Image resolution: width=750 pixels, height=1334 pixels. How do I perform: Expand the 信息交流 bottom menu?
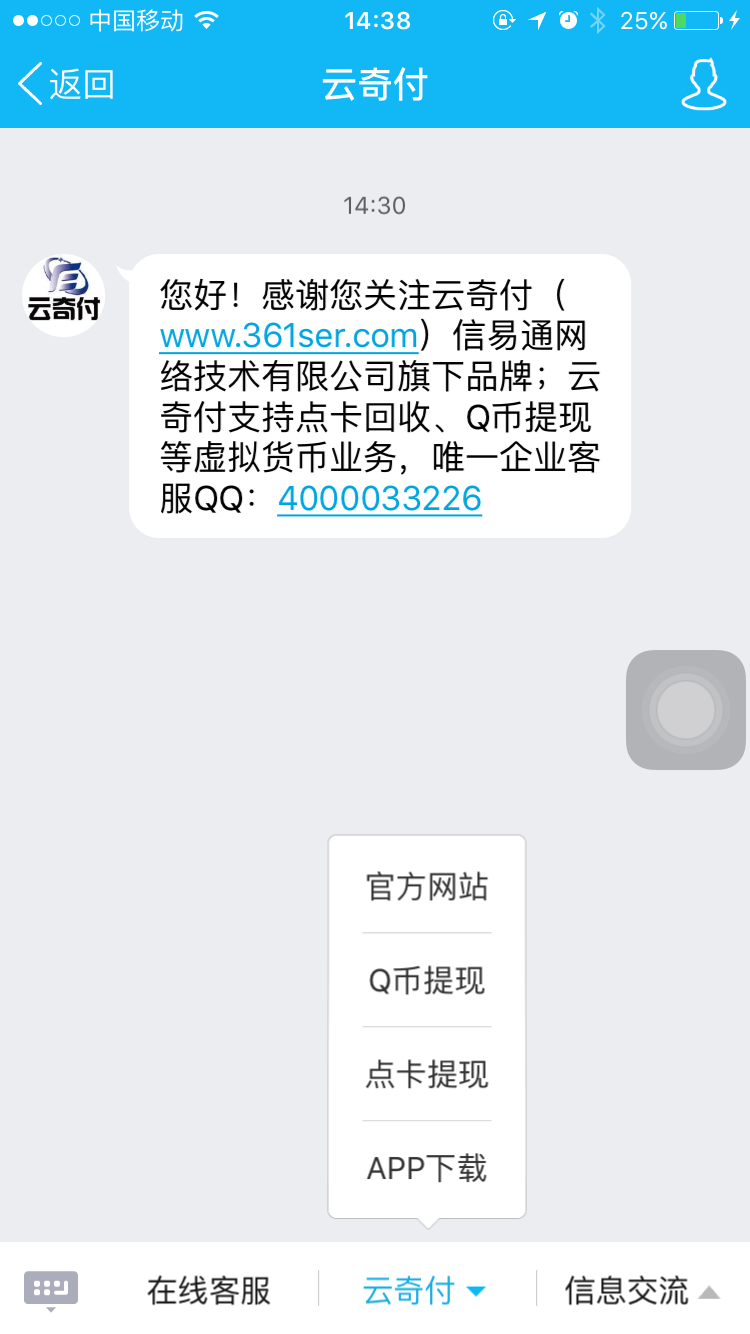click(642, 1291)
